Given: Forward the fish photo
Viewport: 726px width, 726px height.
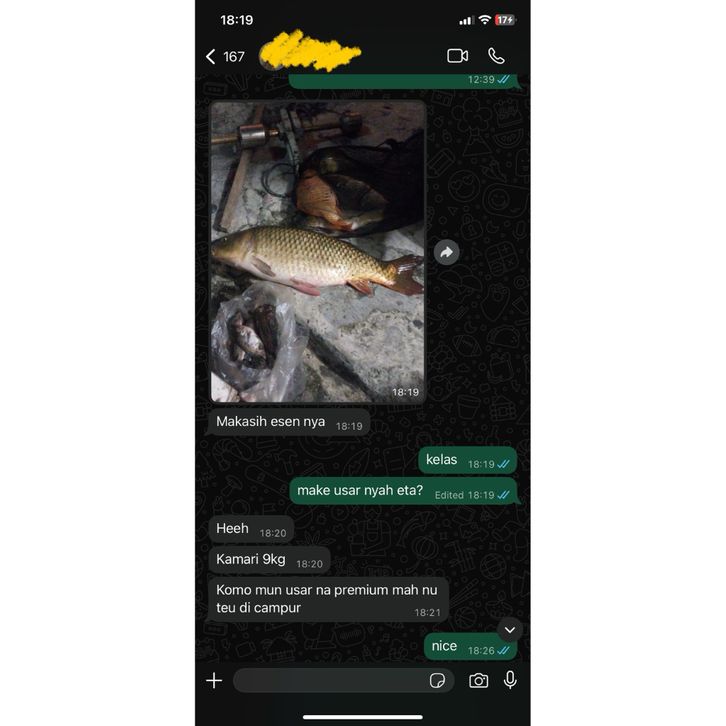Looking at the screenshot, I should click(446, 252).
